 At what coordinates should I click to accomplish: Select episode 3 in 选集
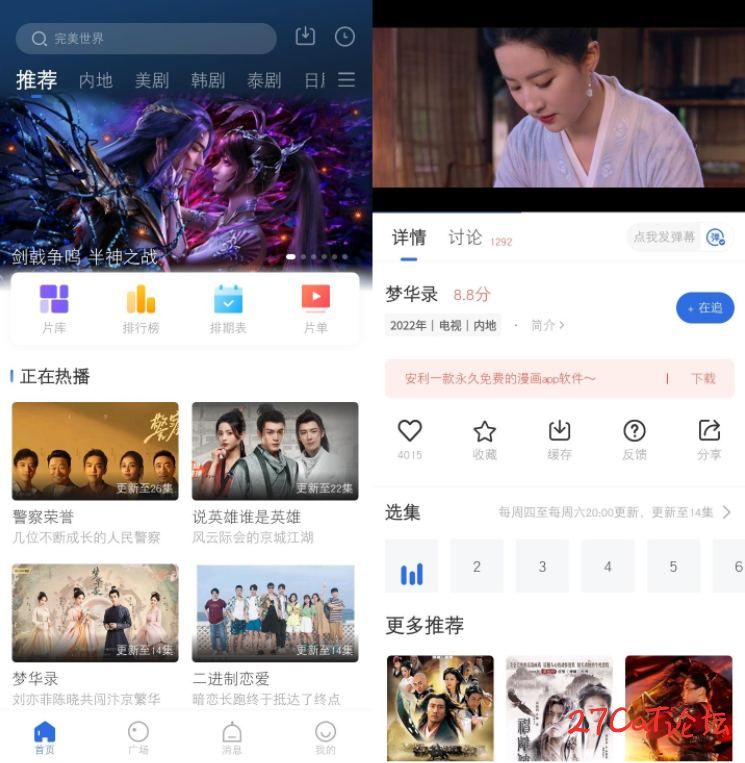pos(542,566)
